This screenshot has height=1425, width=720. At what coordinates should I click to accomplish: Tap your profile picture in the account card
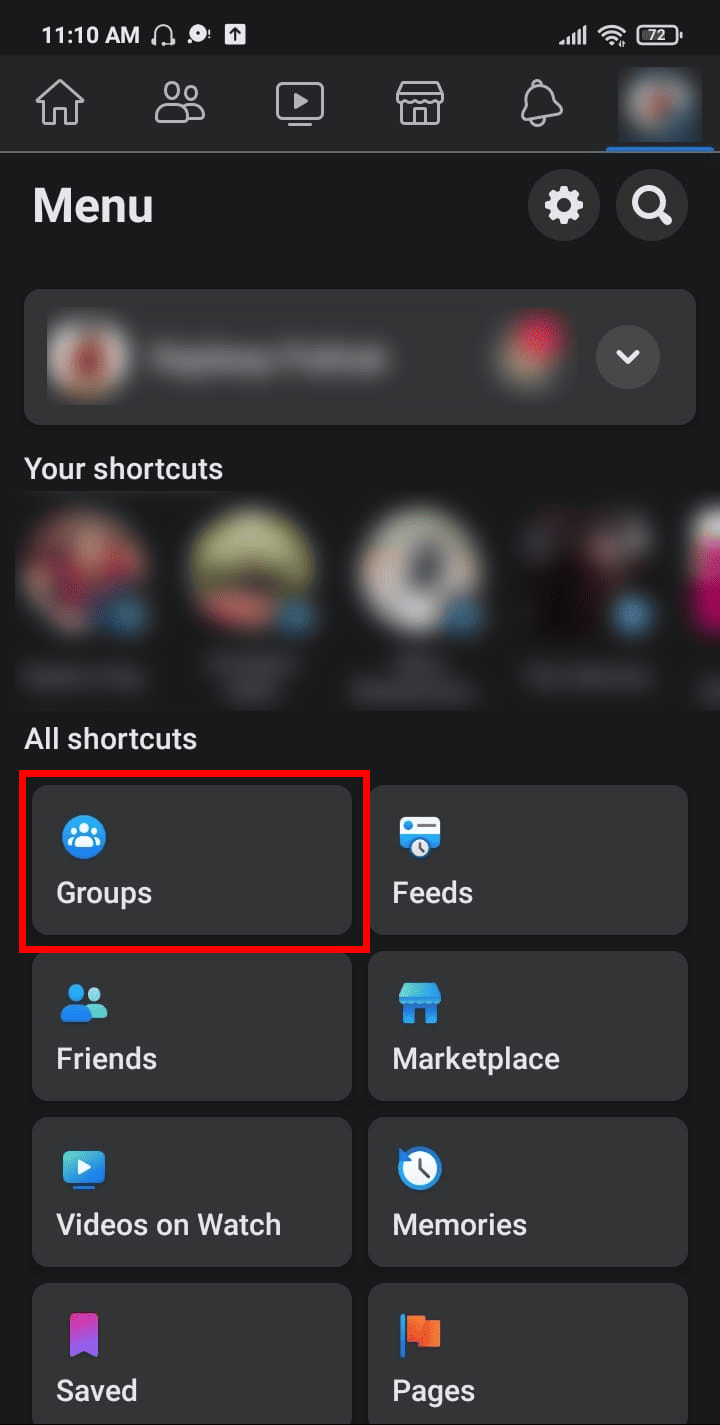[88, 357]
